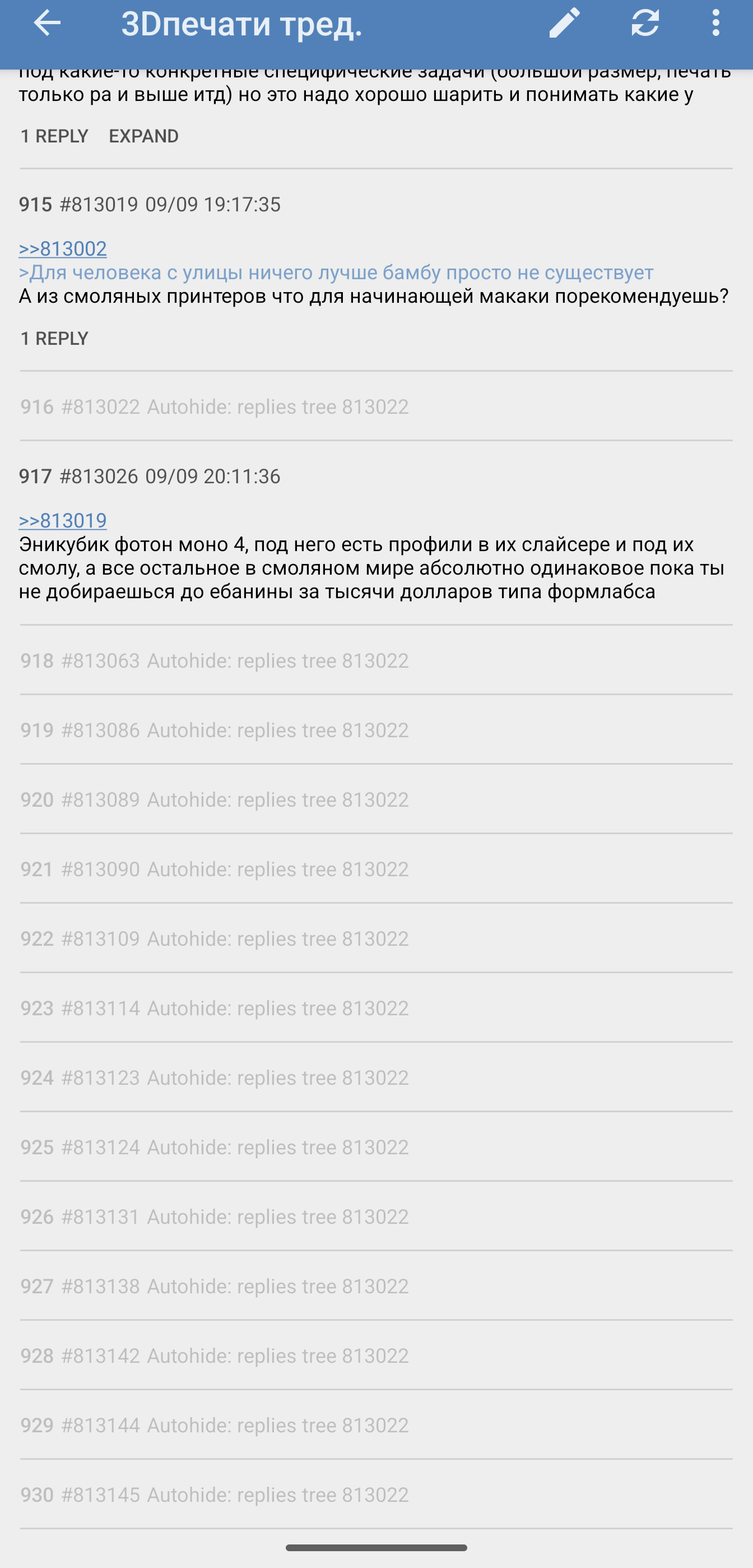Show hidden post 929 #813144
Screen dimensions: 753x1568
click(x=214, y=1426)
